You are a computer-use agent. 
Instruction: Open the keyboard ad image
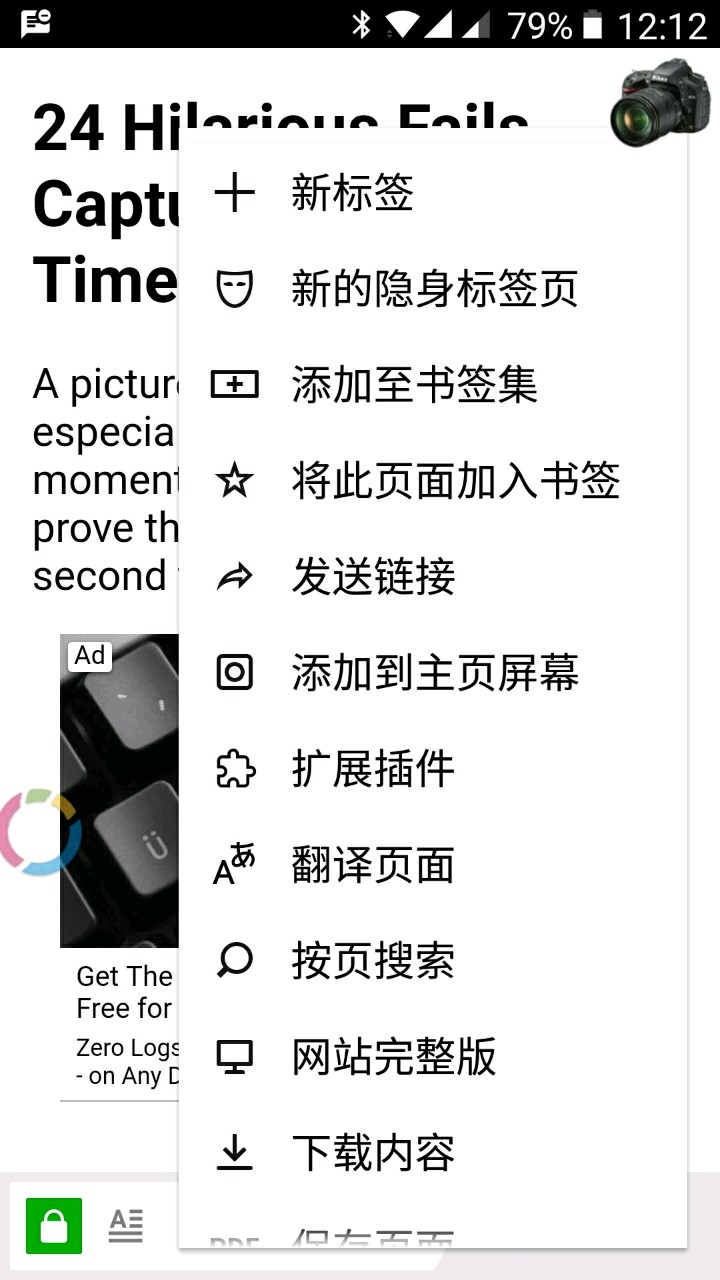coord(120,790)
